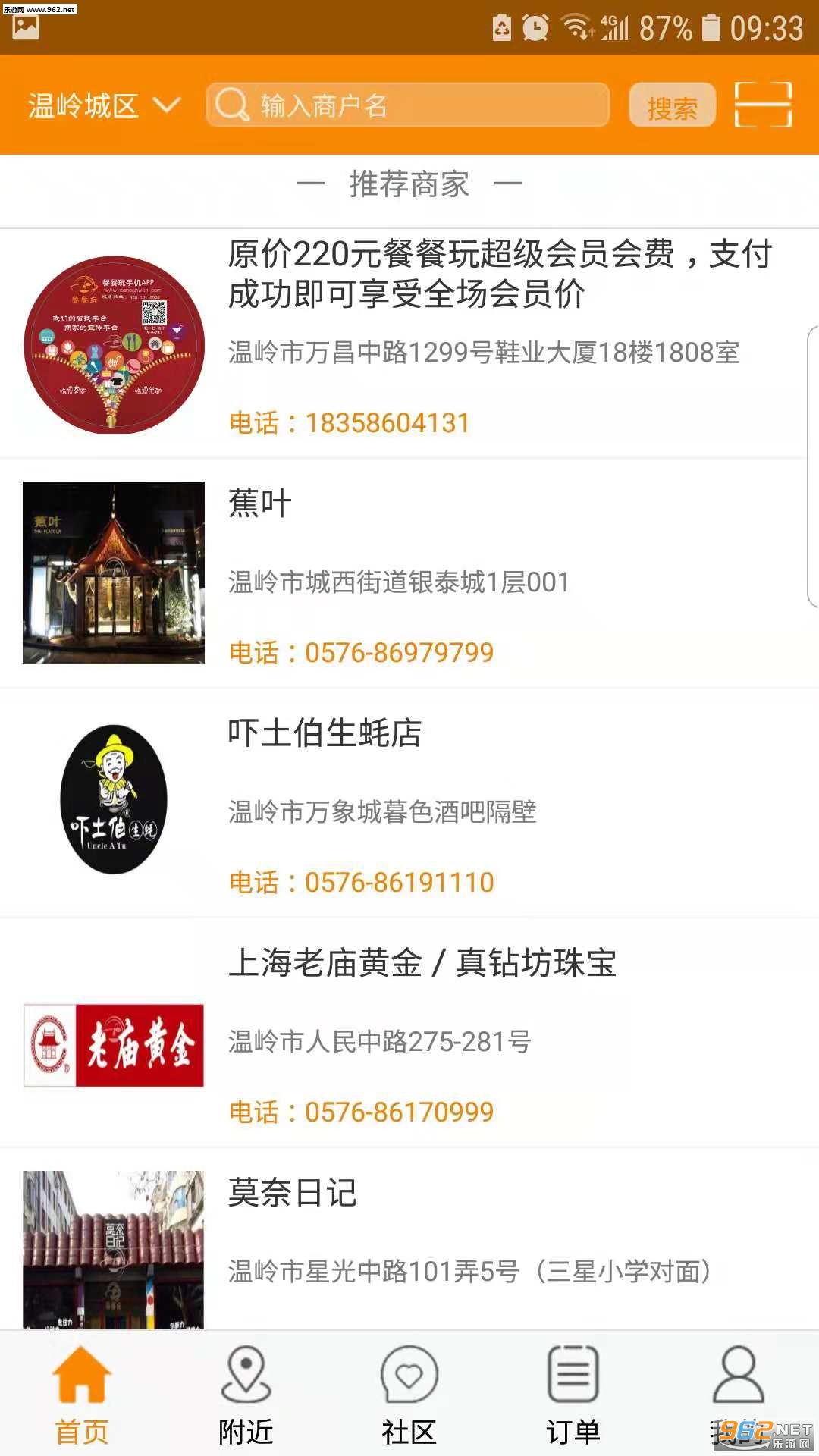Open the 吓土伯生蚝店 merchant listing
This screenshot has height=1456, width=819.
point(409,802)
